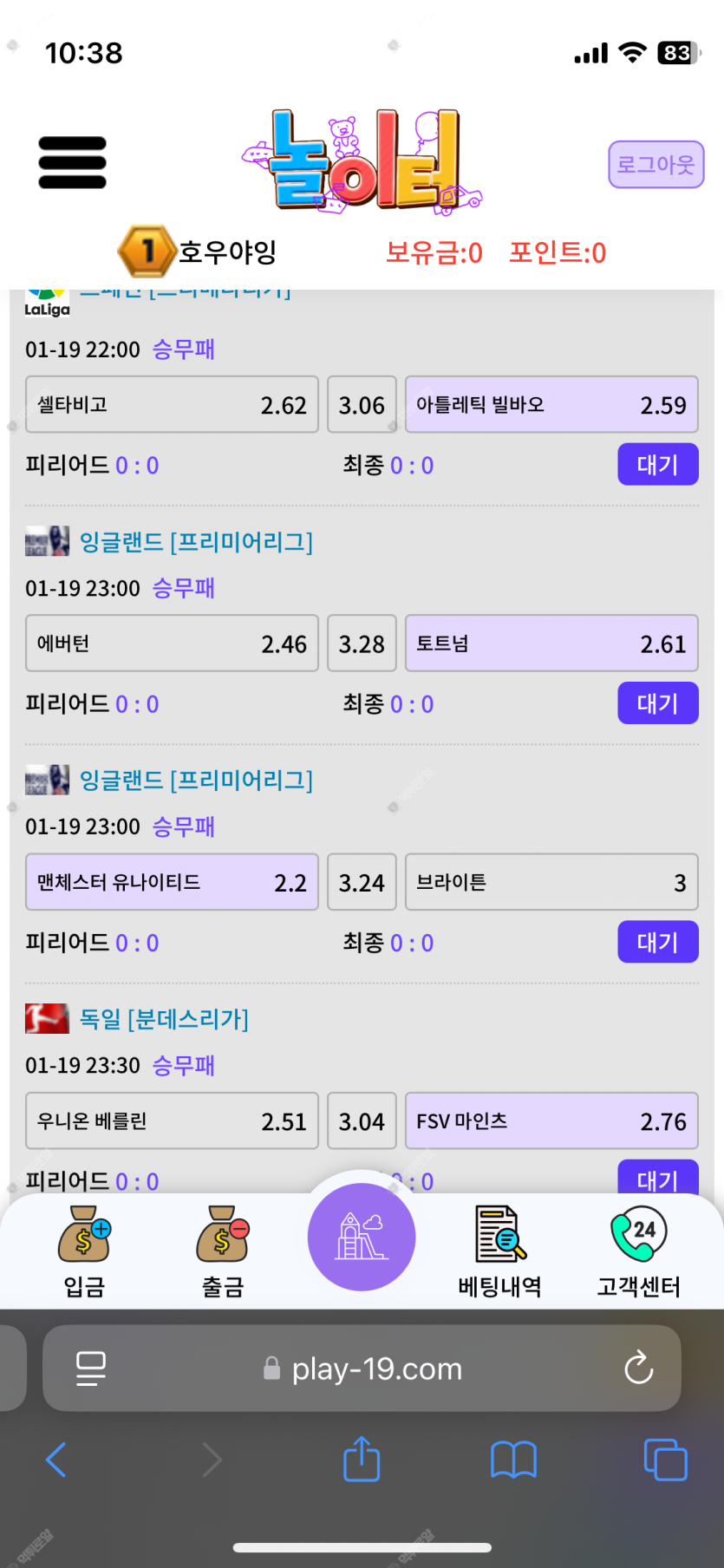Open the hamburger menu
The height and width of the screenshot is (1568, 724).
[73, 163]
